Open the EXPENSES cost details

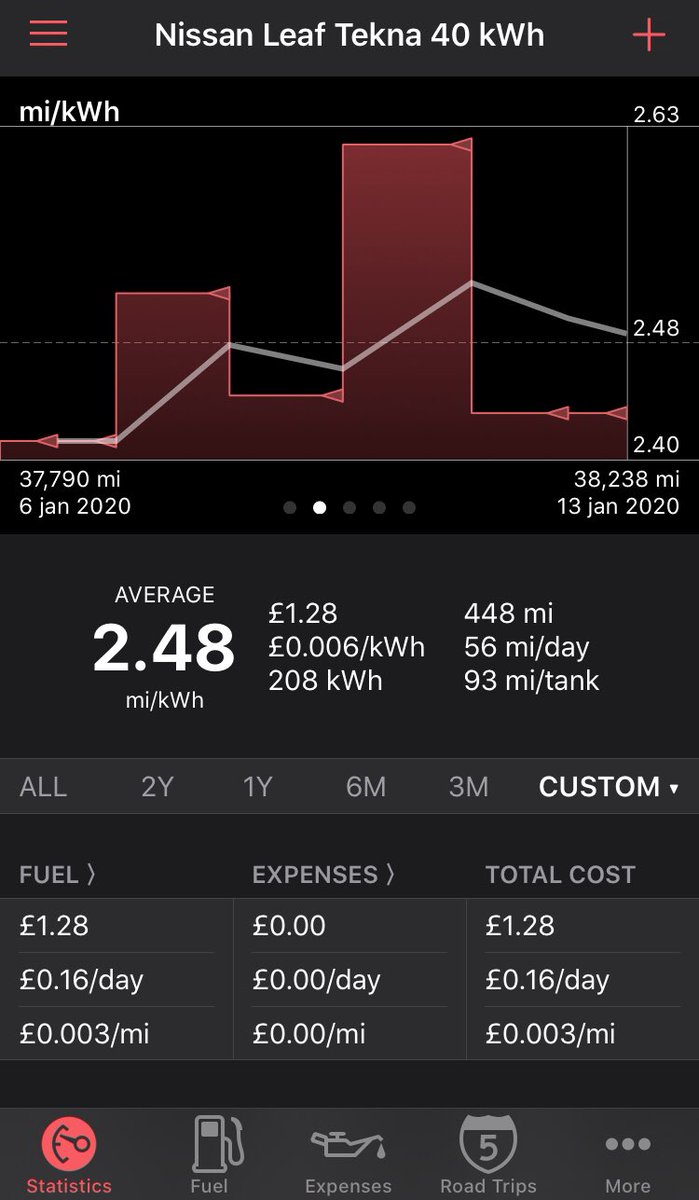pos(323,875)
